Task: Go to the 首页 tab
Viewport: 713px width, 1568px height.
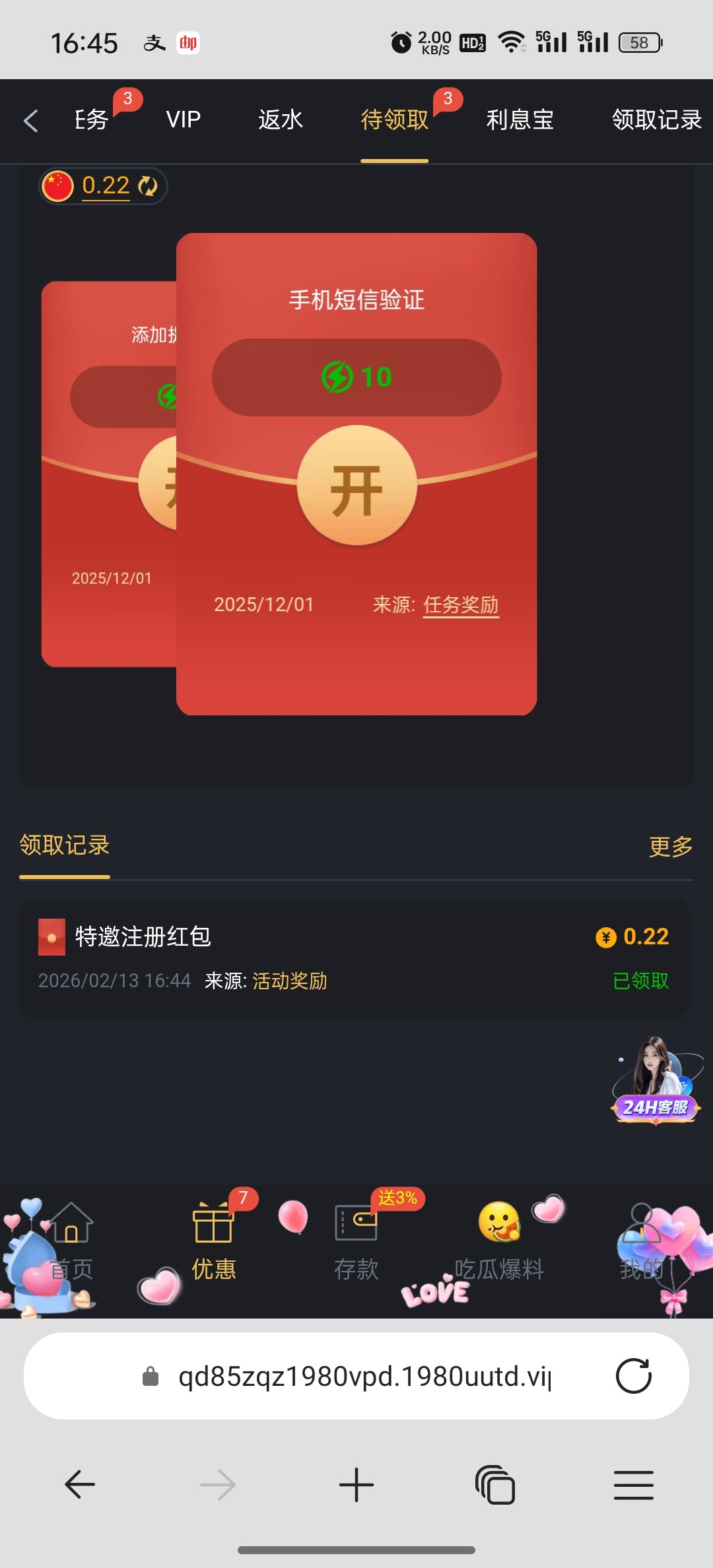Action: [71, 1242]
